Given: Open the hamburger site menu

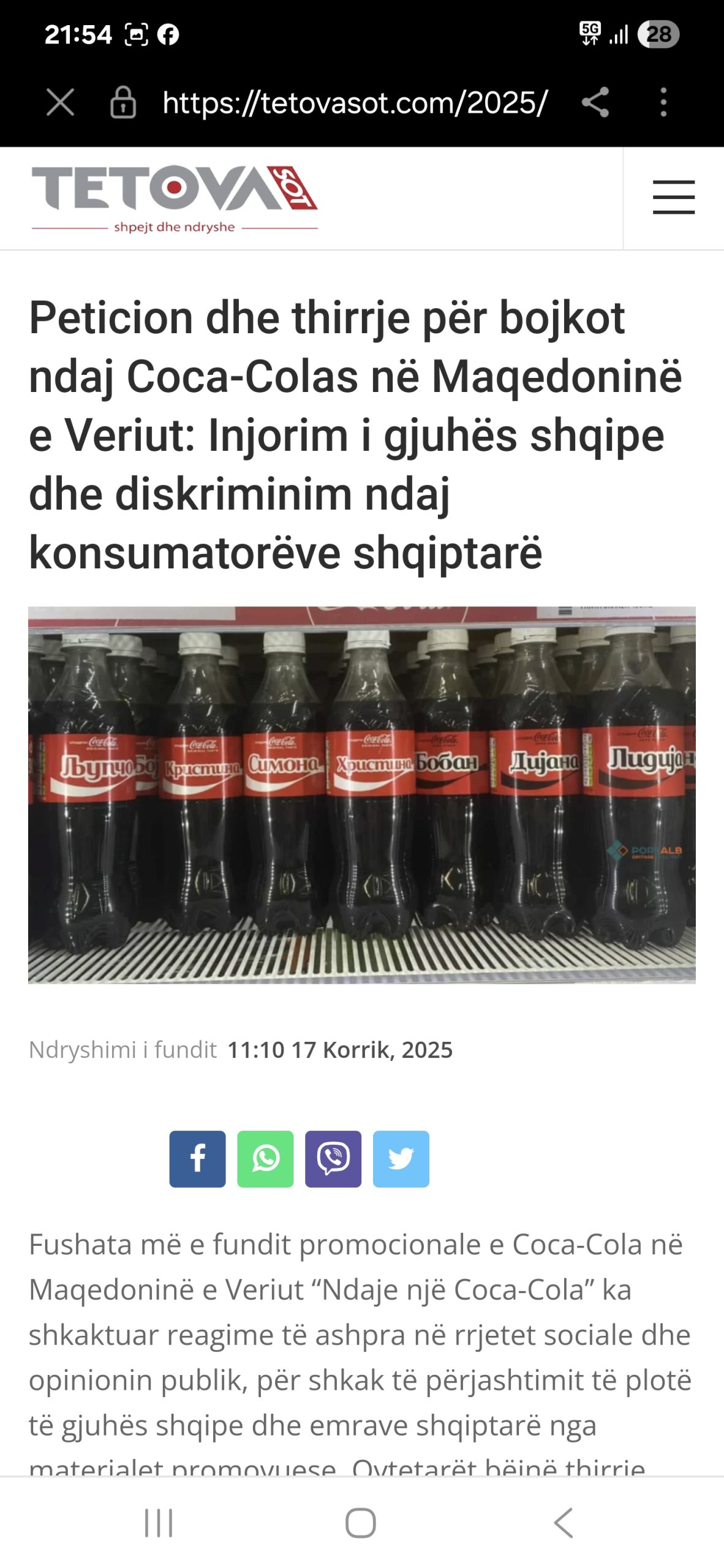Looking at the screenshot, I should 673,197.
